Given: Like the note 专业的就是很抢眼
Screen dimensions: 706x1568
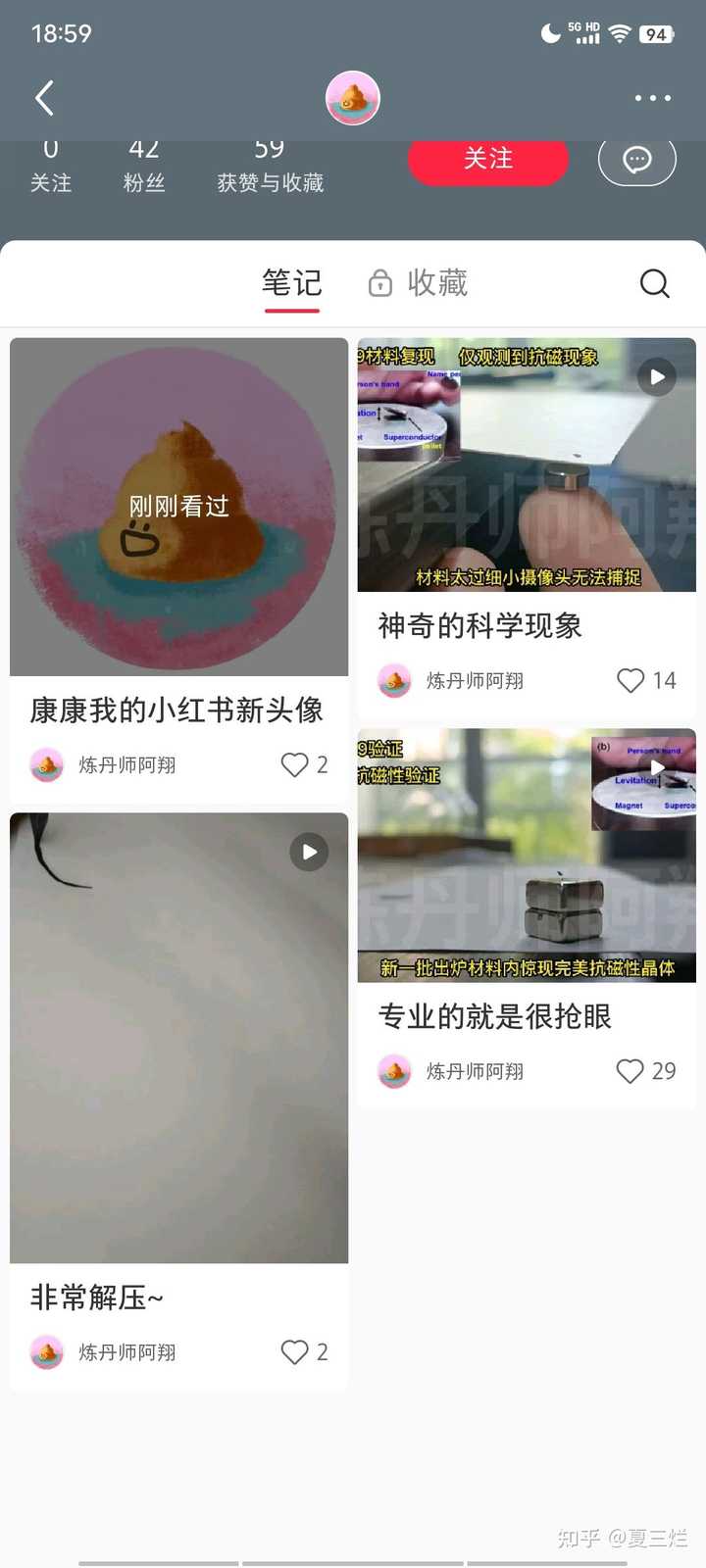Looking at the screenshot, I should [630, 1071].
